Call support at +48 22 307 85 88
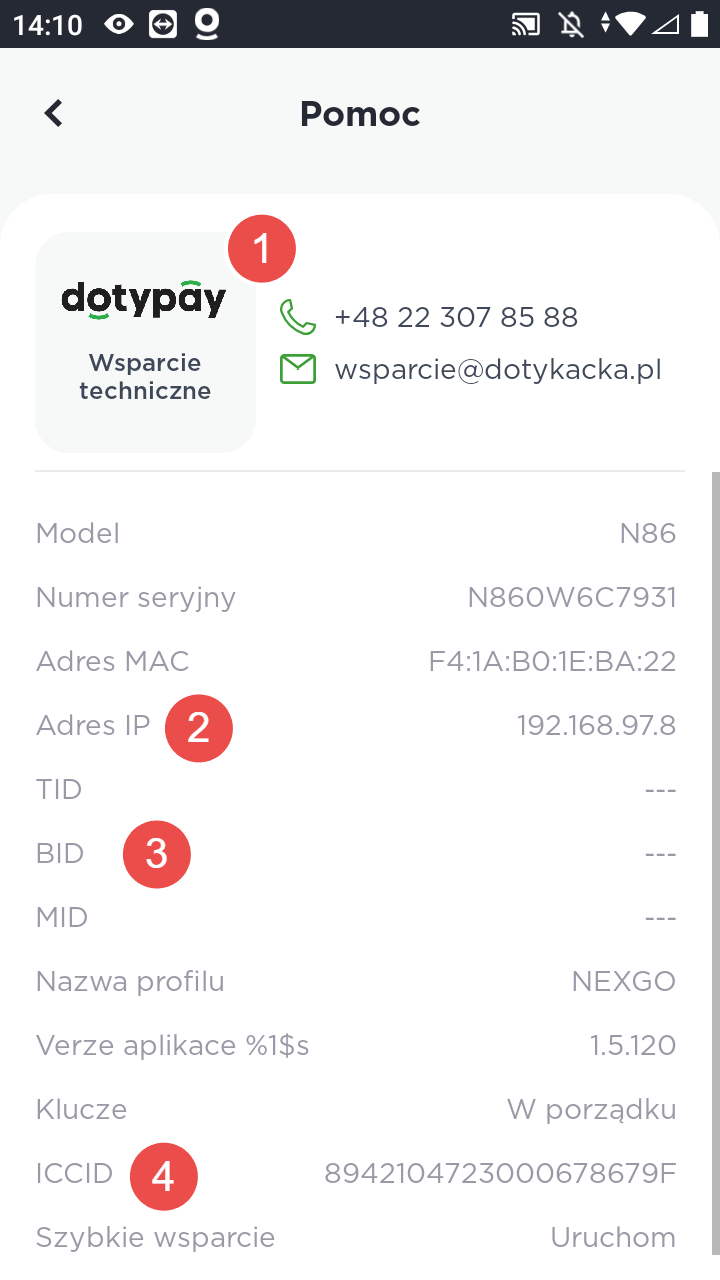The width and height of the screenshot is (720, 1280). (455, 318)
